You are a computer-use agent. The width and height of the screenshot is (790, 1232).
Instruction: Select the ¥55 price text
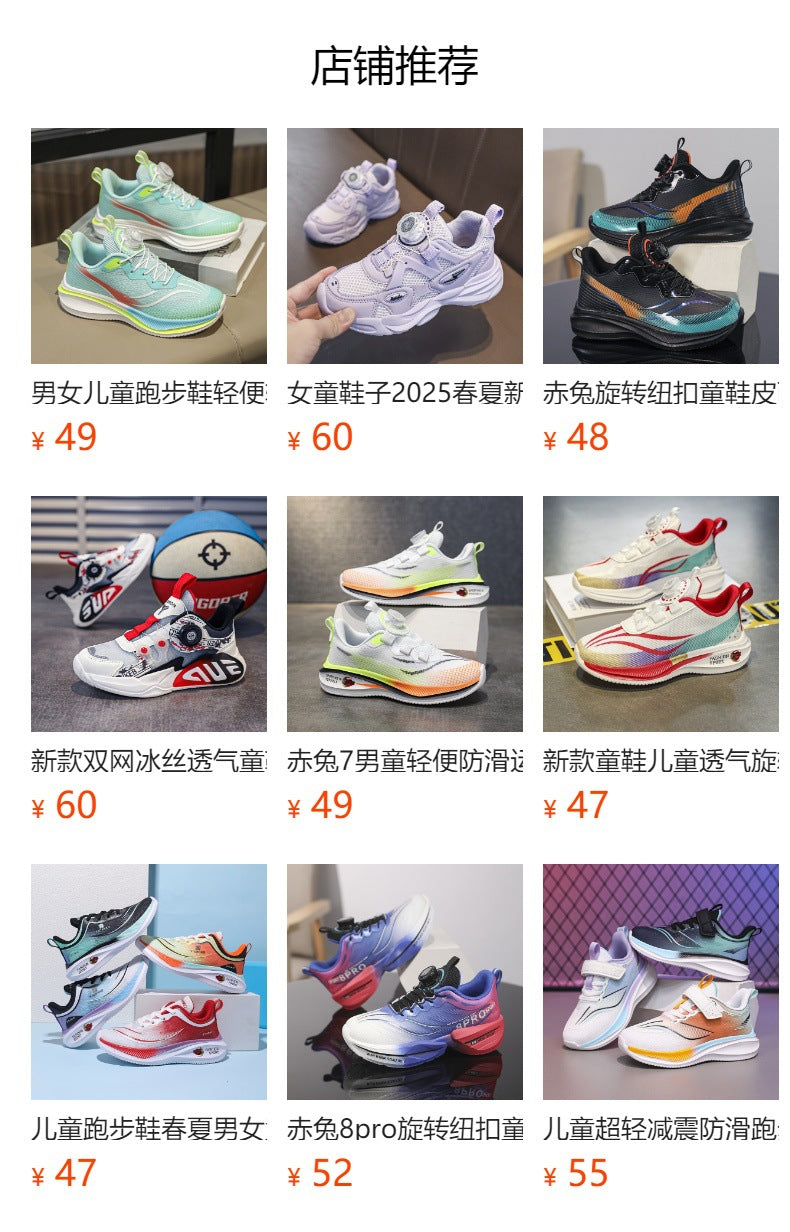(x=566, y=1166)
